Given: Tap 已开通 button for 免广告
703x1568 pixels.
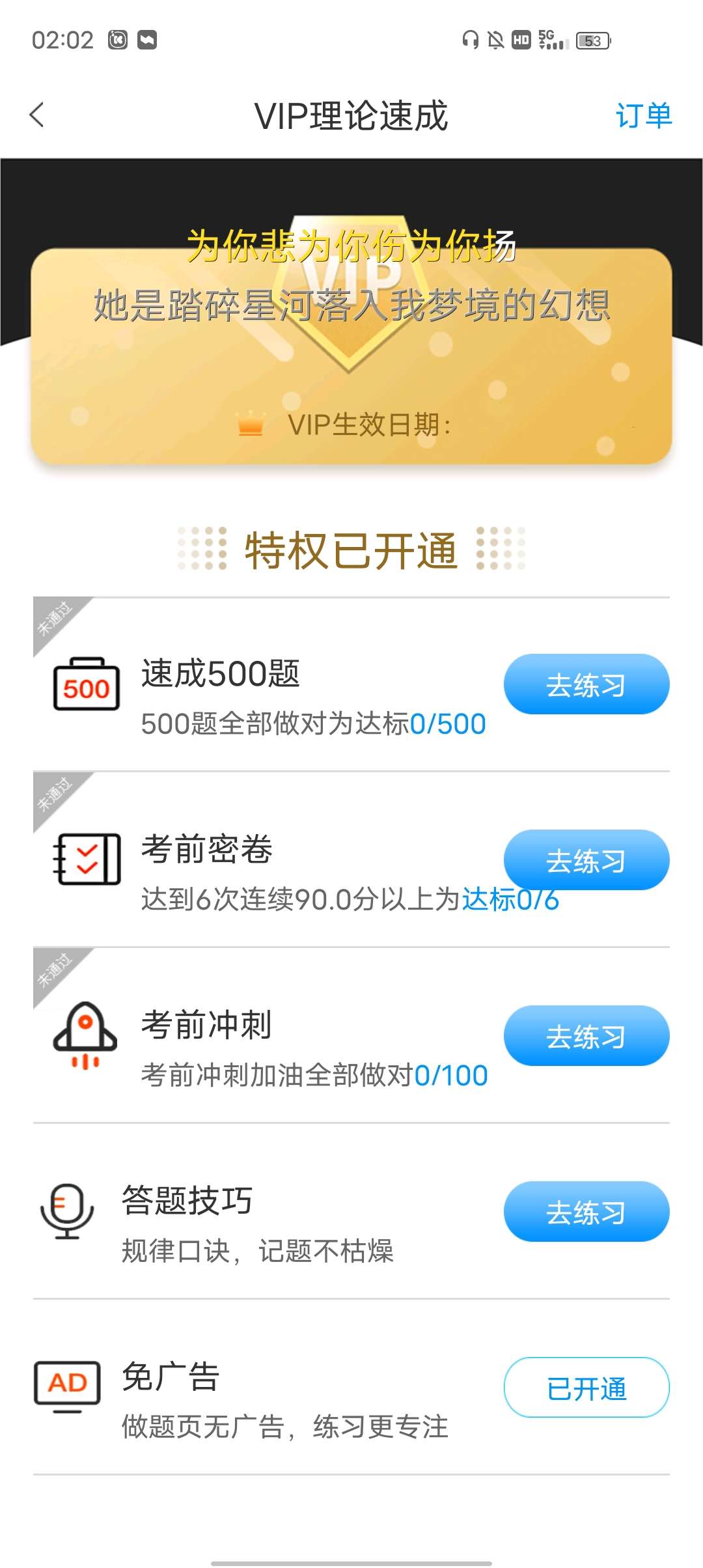Looking at the screenshot, I should [x=586, y=1388].
